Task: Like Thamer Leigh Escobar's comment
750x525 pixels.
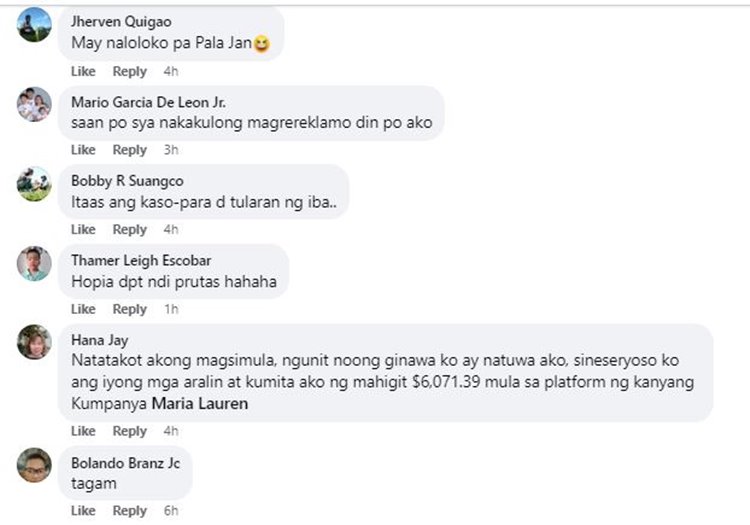Action: pos(83,309)
